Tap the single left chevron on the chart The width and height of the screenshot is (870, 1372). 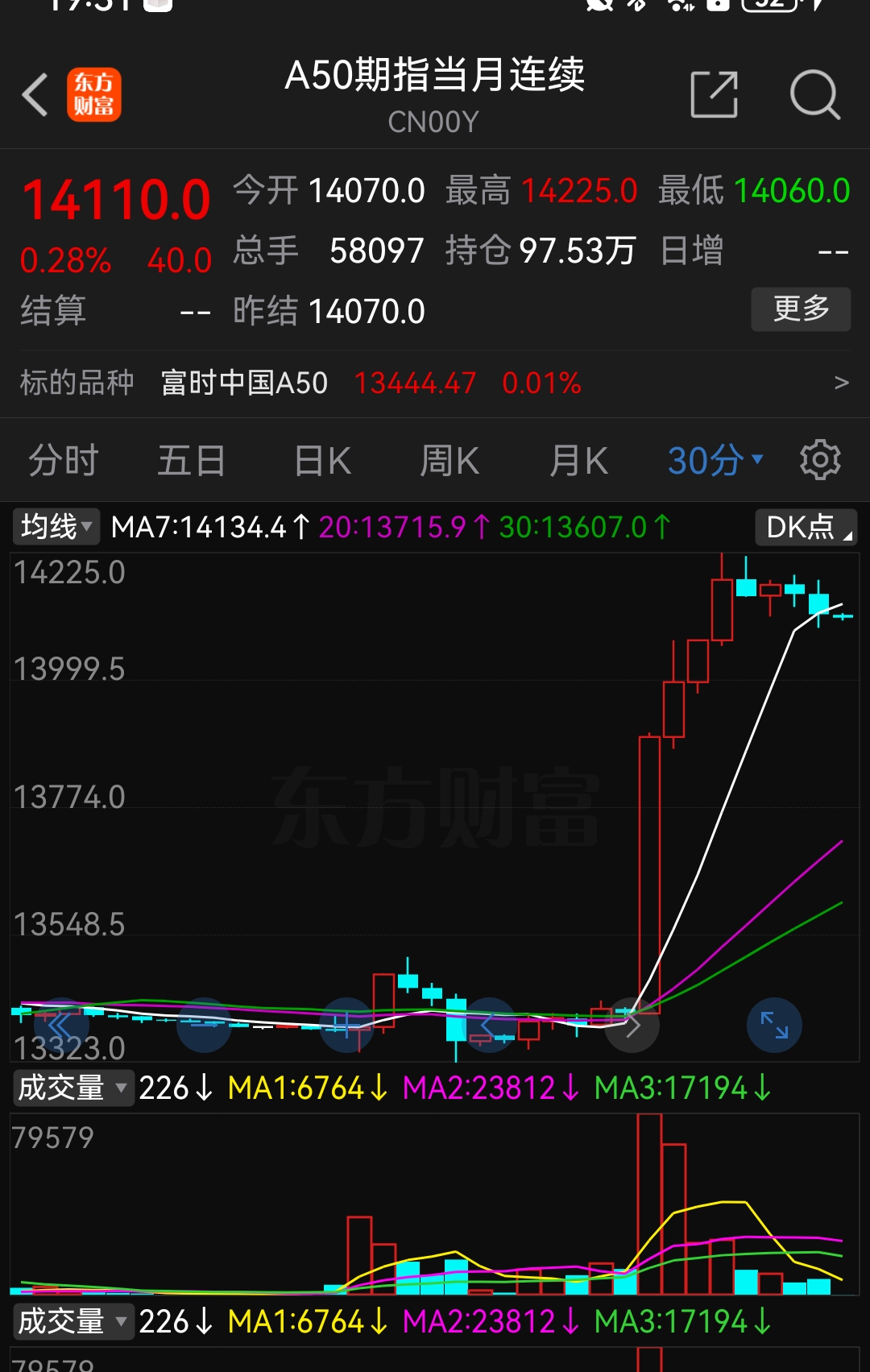[x=490, y=1024]
